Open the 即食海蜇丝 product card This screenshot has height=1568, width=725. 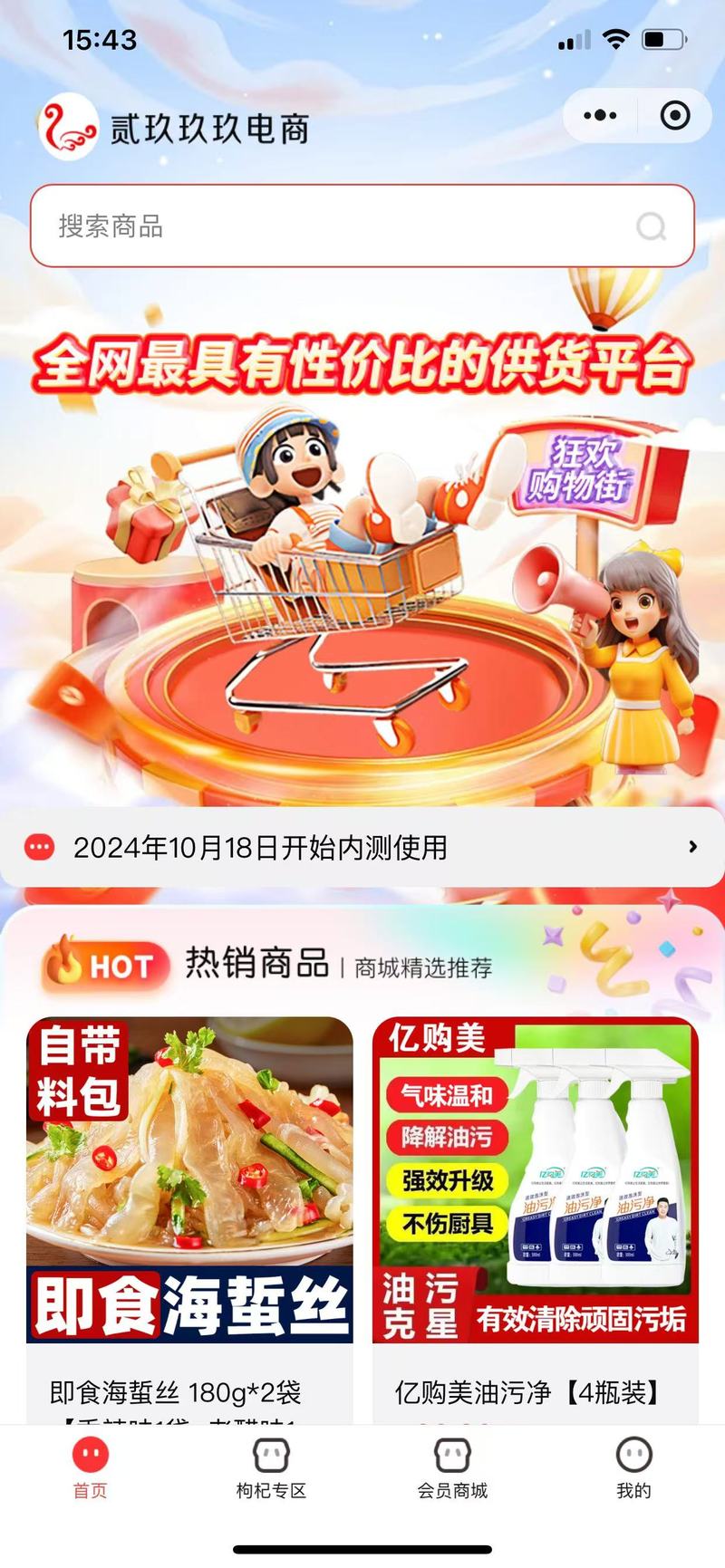tap(189, 1220)
